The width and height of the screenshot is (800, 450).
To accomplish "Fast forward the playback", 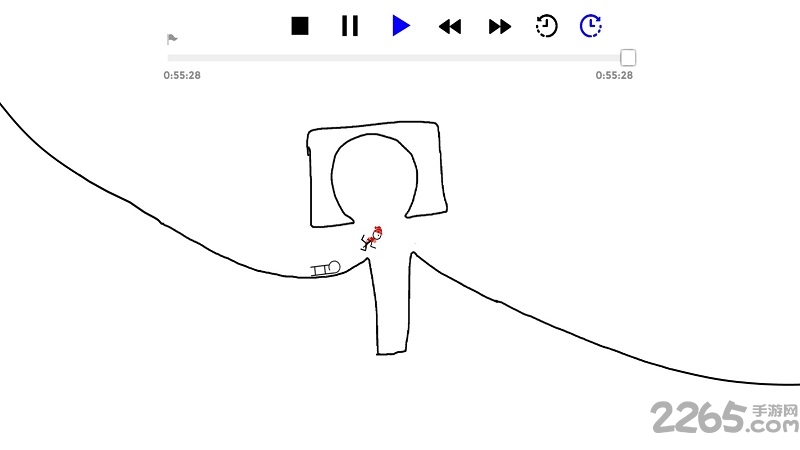I will tap(499, 27).
